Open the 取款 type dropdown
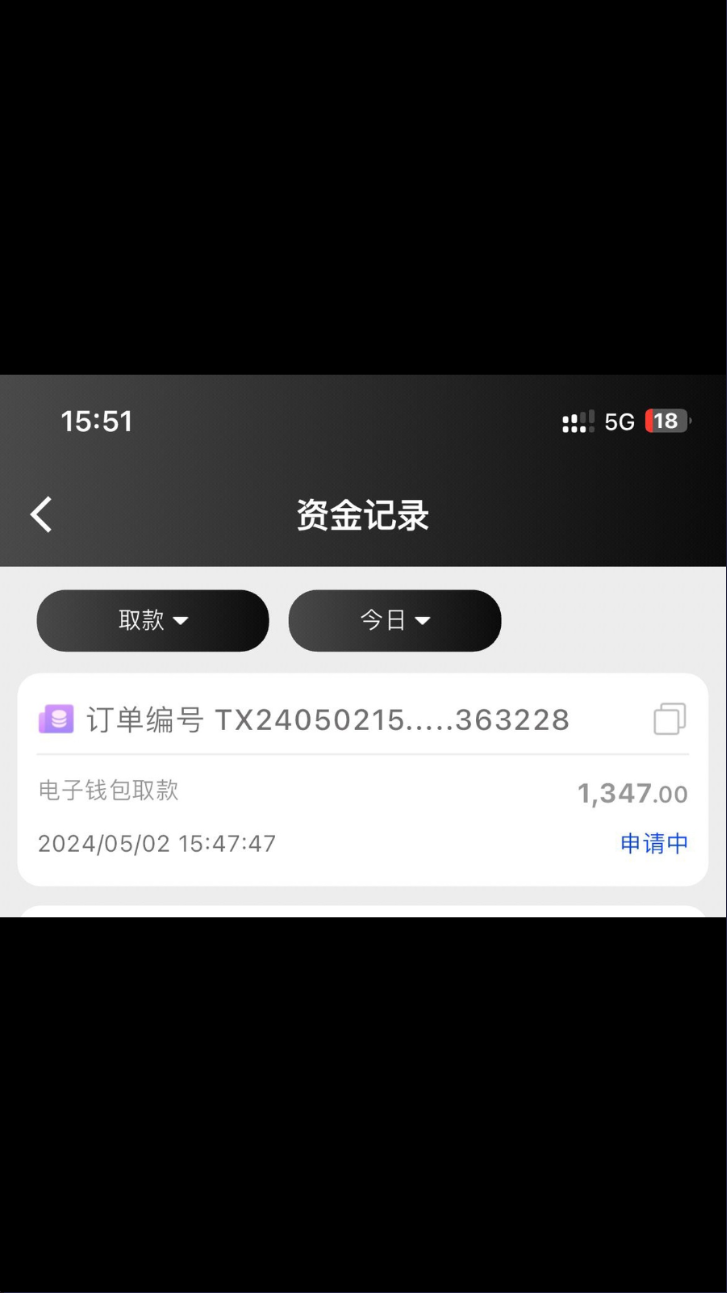 click(x=153, y=621)
